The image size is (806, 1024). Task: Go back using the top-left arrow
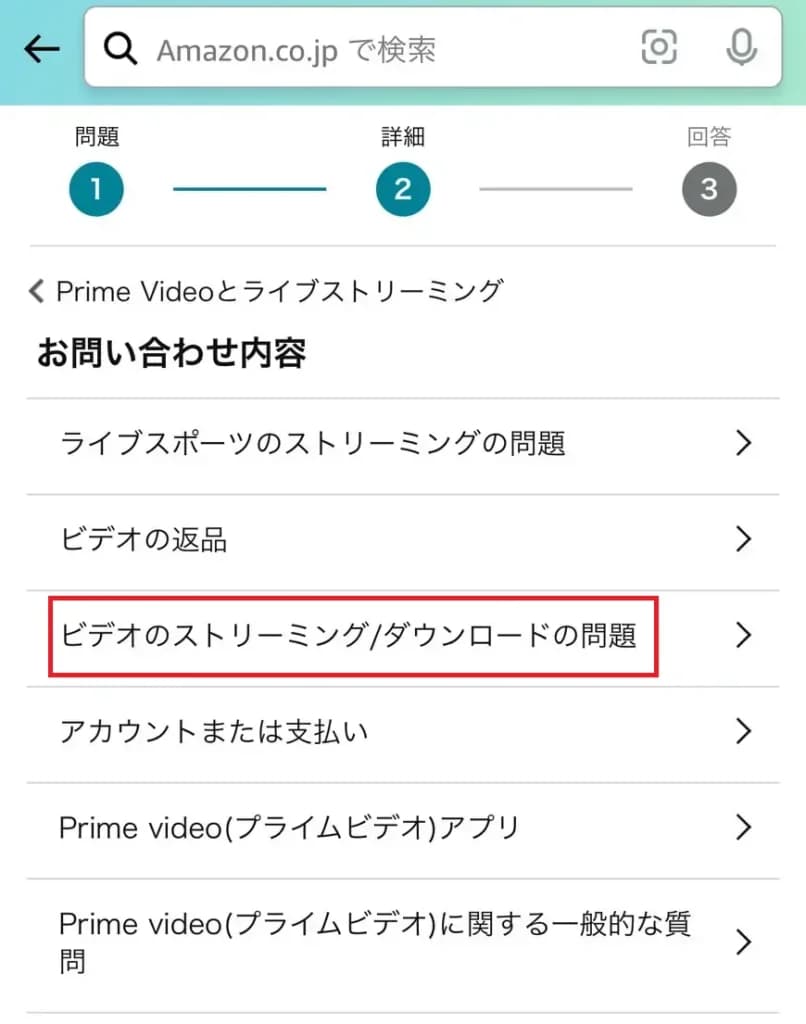42,48
